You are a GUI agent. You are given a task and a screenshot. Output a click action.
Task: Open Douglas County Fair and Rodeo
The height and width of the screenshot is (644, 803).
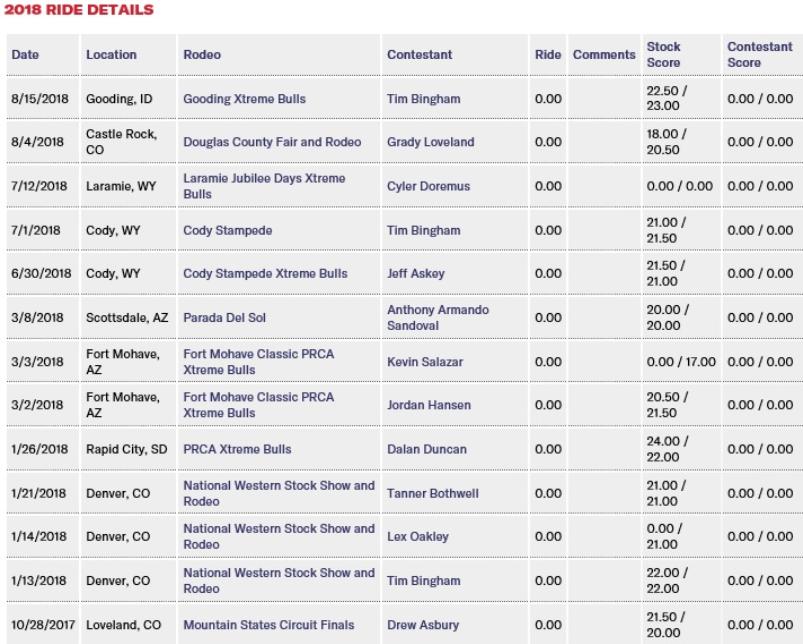(272, 142)
